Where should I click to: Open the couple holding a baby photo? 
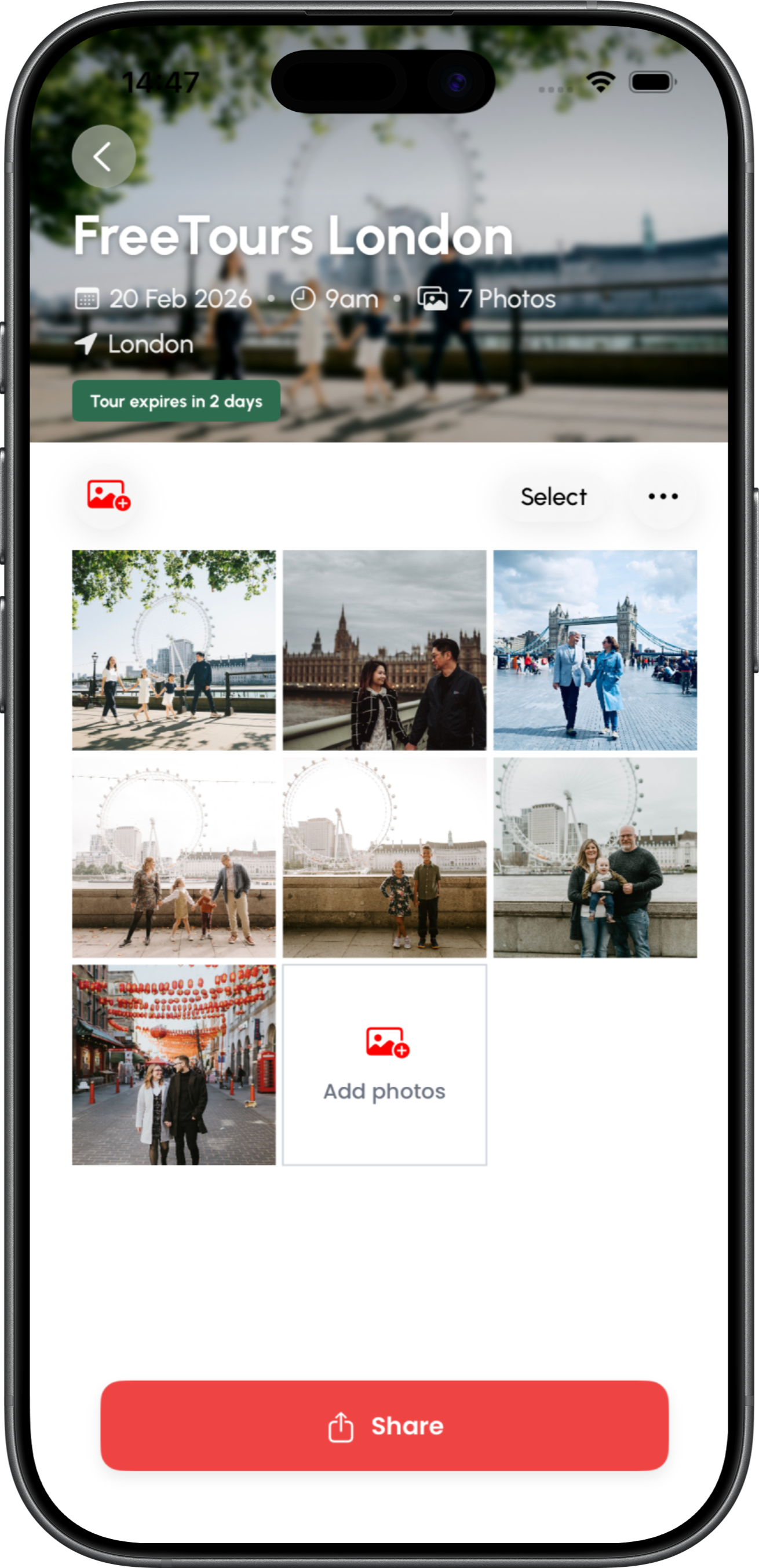point(595,857)
